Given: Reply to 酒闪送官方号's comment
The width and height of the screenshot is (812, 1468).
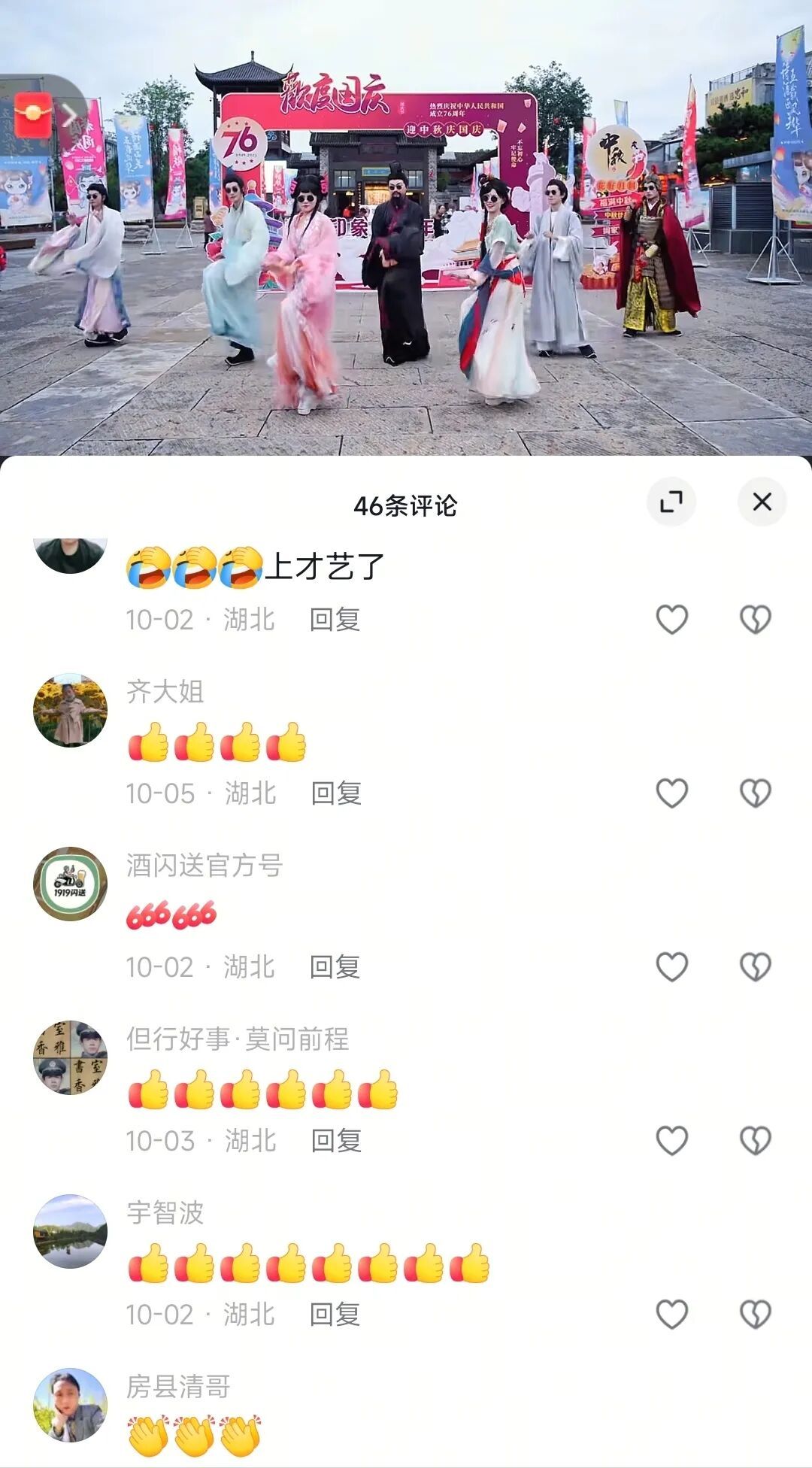Looking at the screenshot, I should pyautogui.click(x=335, y=967).
